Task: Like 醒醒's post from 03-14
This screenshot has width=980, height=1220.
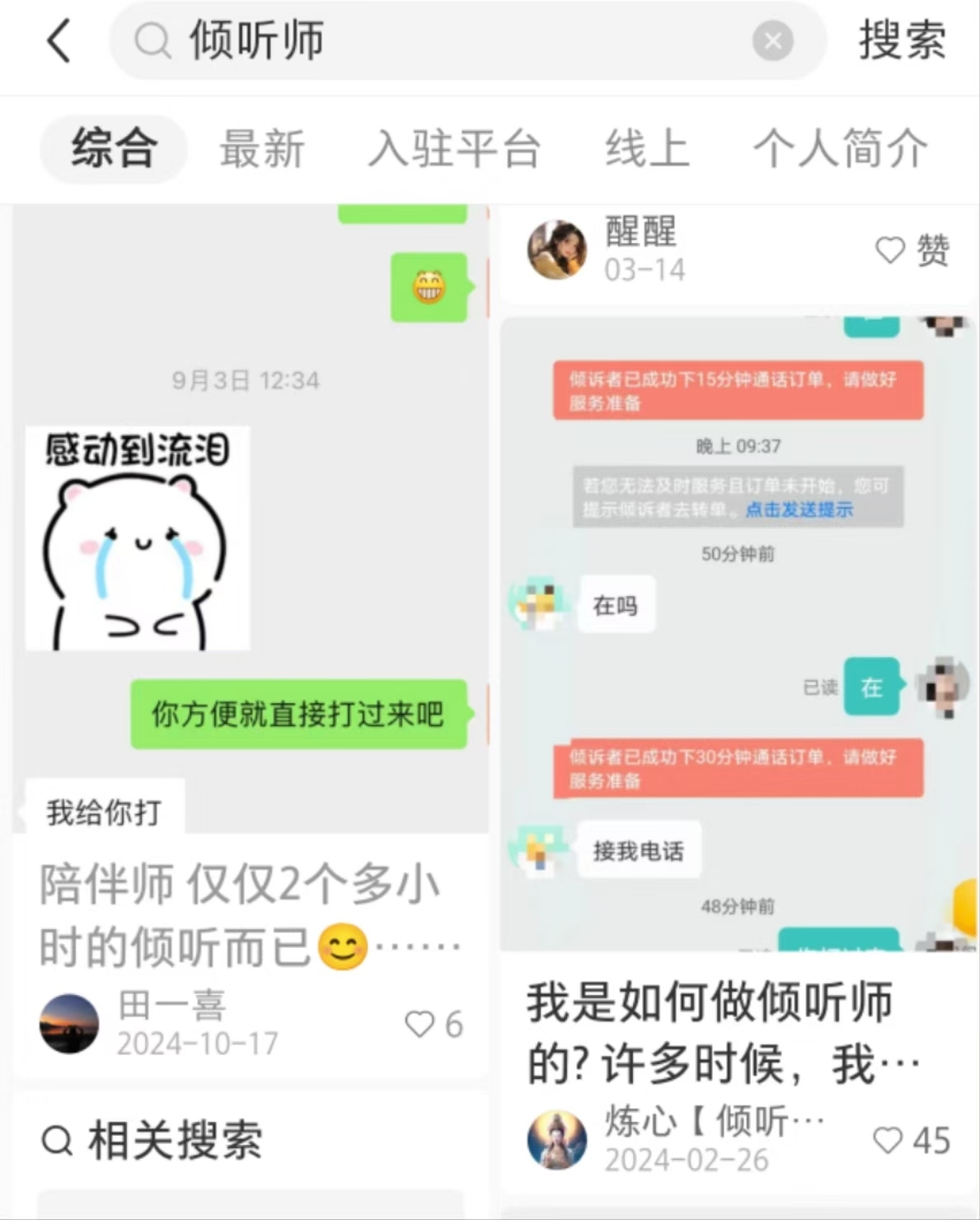Action: (x=890, y=250)
